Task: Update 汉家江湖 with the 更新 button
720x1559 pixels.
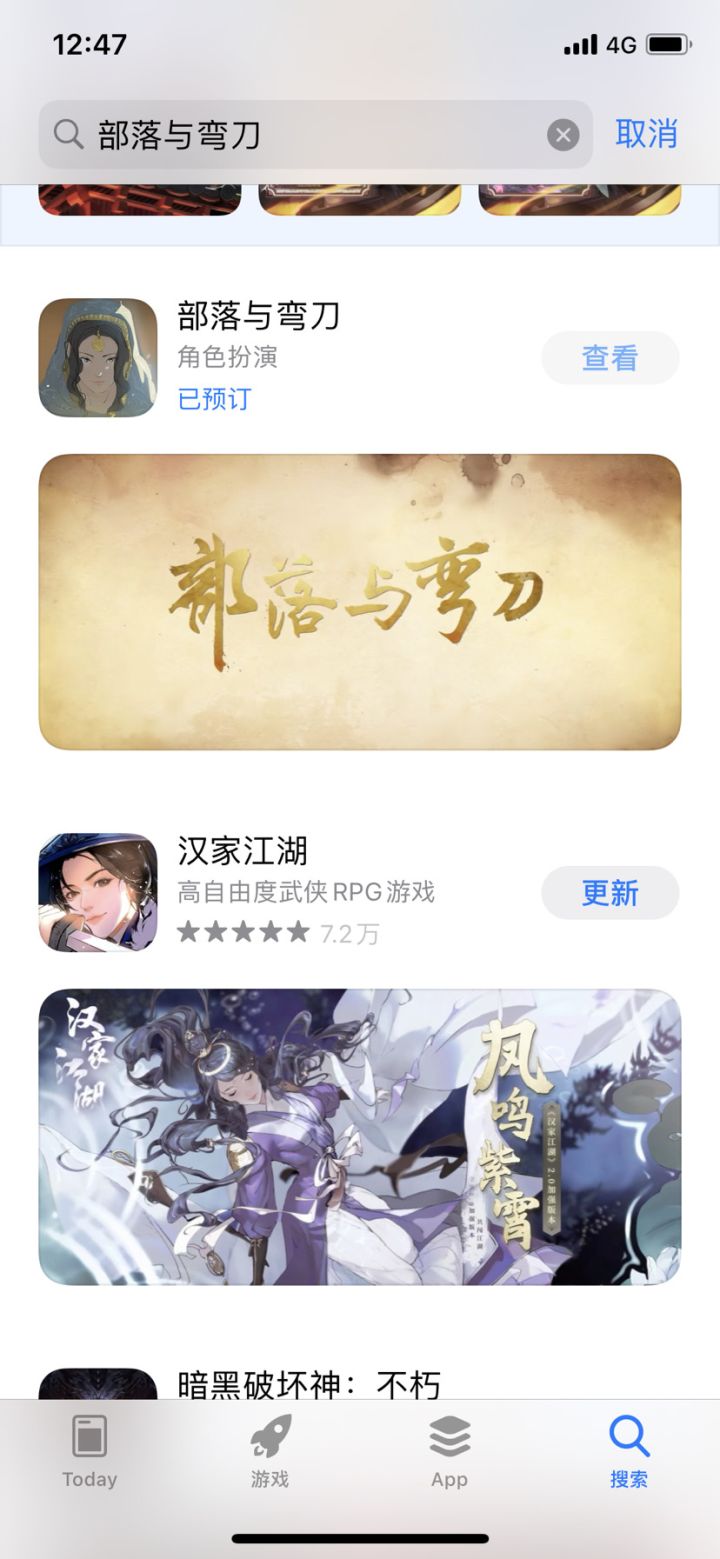Action: click(610, 893)
